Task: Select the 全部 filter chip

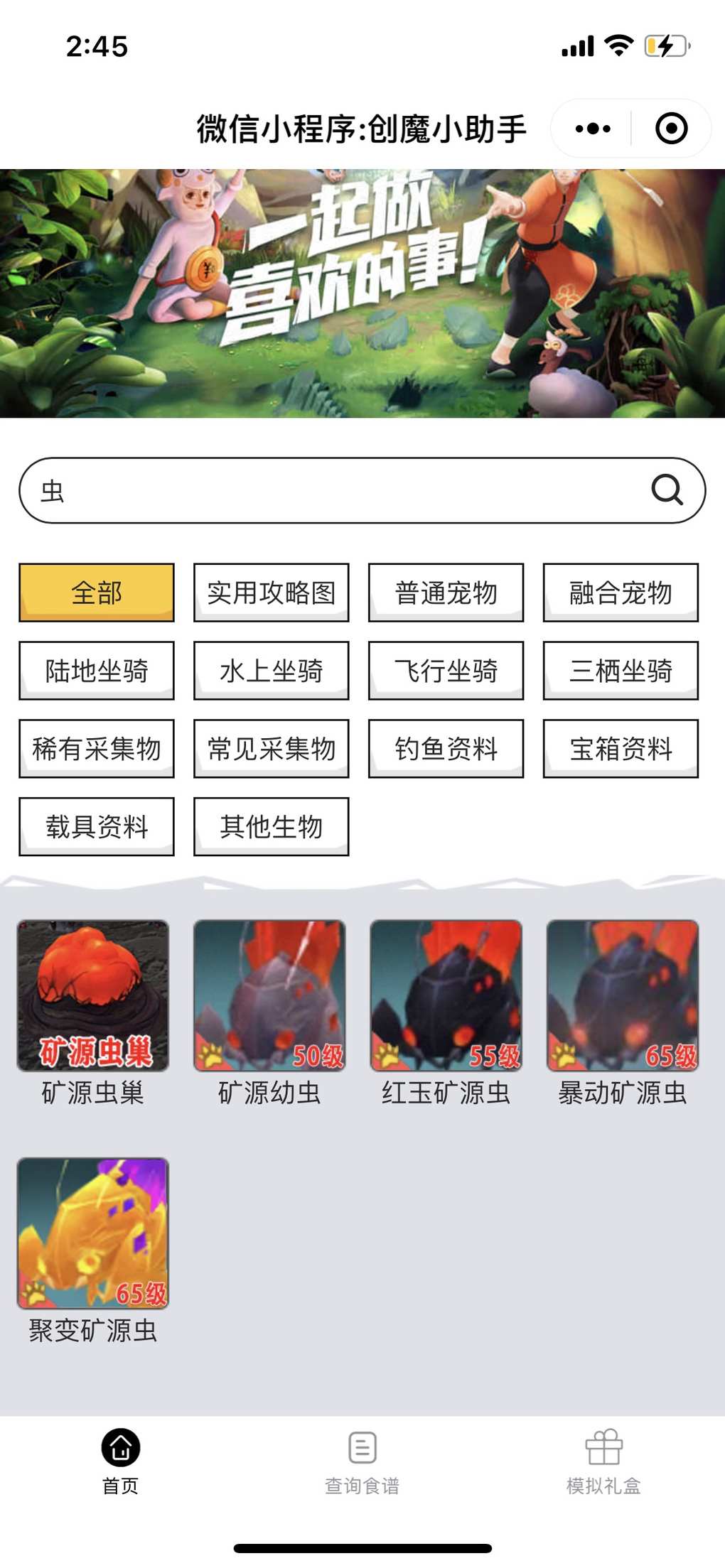Action: pyautogui.click(x=97, y=593)
